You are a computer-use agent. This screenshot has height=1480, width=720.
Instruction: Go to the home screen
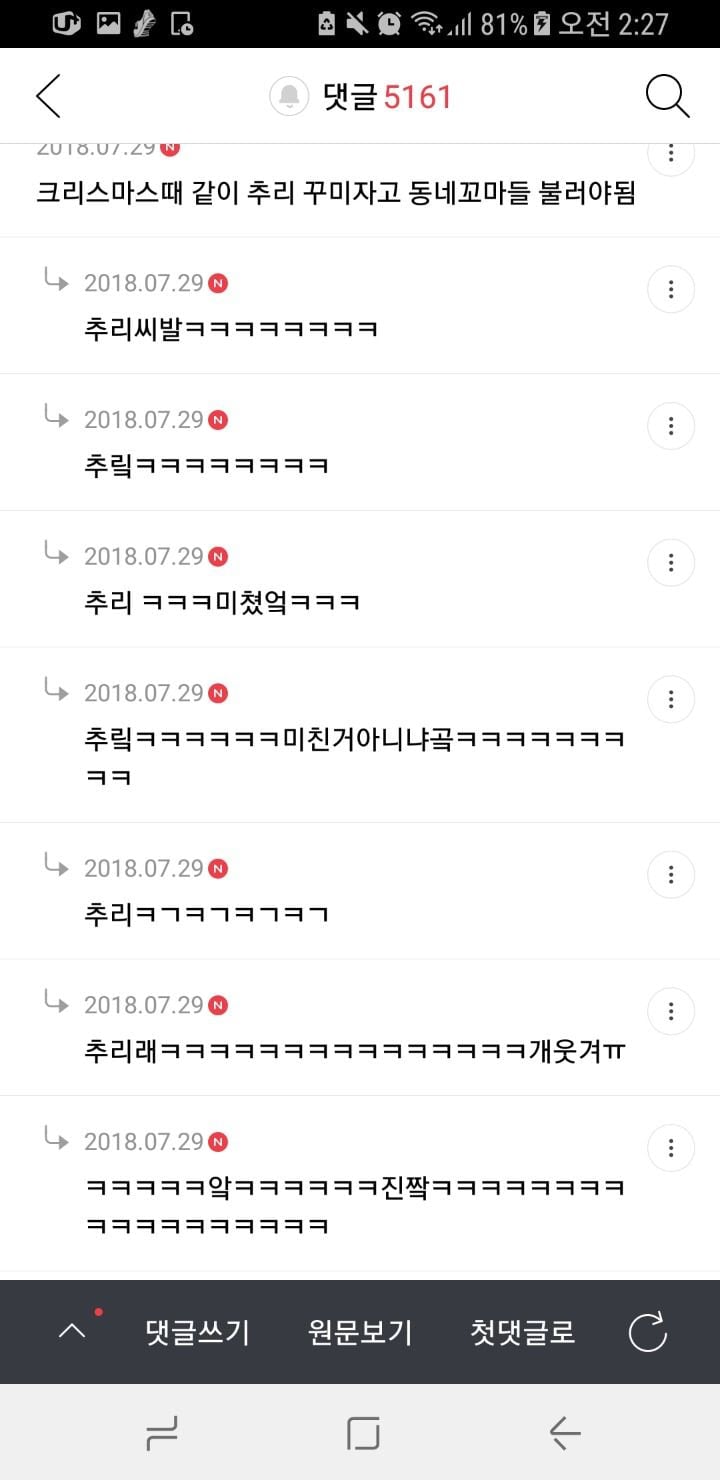pos(363,1434)
